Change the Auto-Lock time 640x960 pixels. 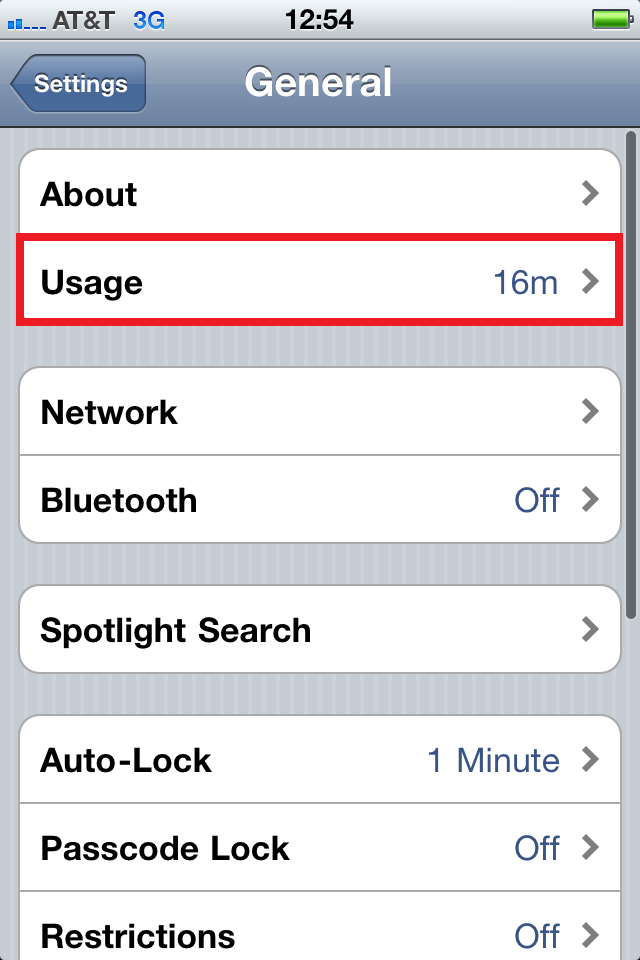(x=320, y=761)
